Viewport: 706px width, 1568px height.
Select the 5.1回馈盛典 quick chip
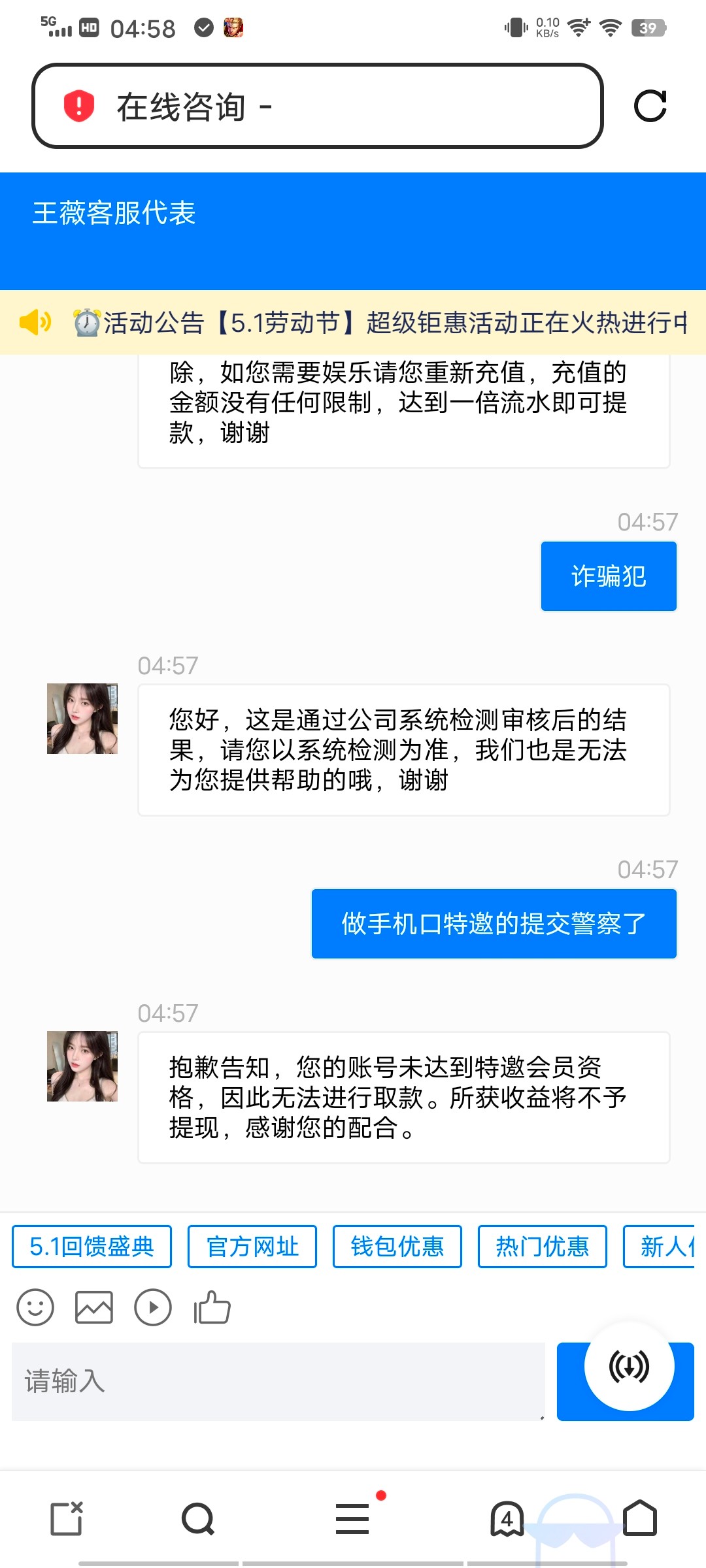(92, 1247)
